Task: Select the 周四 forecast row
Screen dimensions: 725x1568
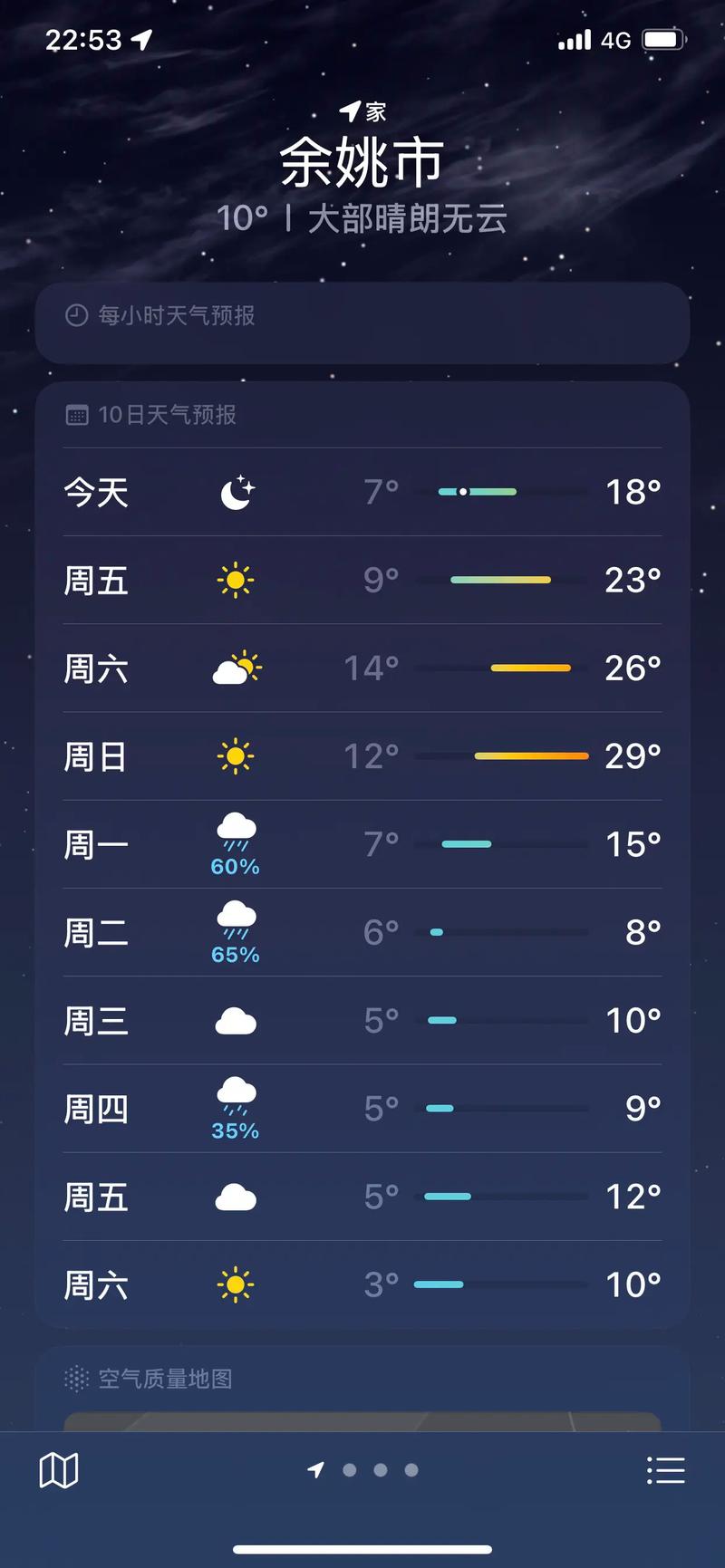Action: pos(362,1107)
